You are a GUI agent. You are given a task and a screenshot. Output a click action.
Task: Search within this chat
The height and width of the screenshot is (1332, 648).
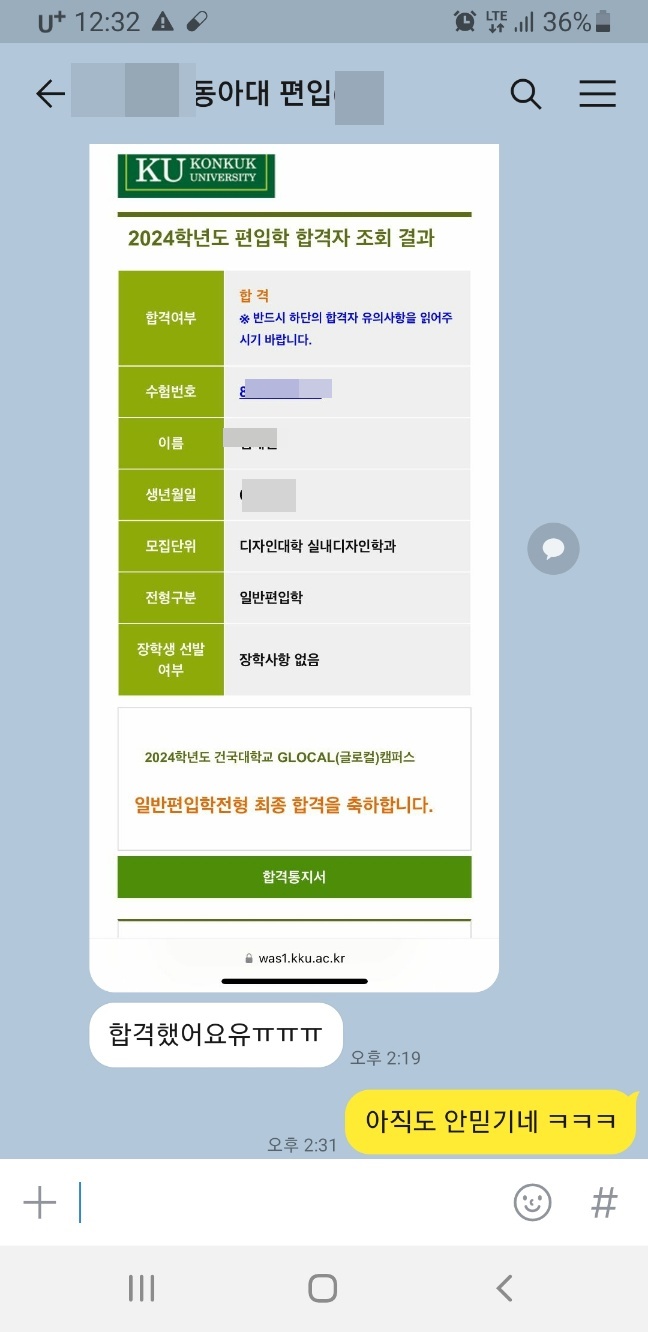(526, 94)
